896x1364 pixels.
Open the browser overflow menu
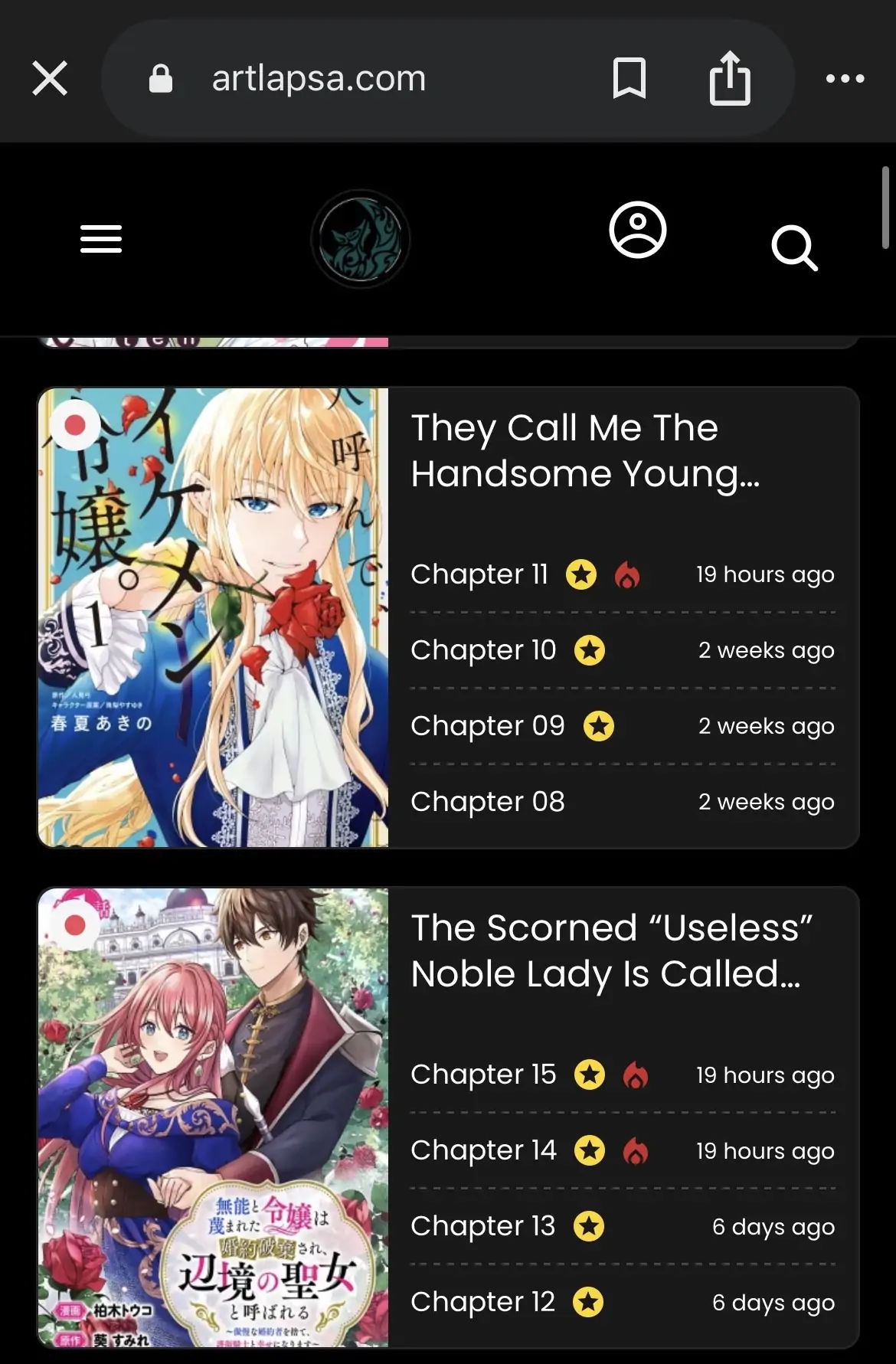coord(845,79)
